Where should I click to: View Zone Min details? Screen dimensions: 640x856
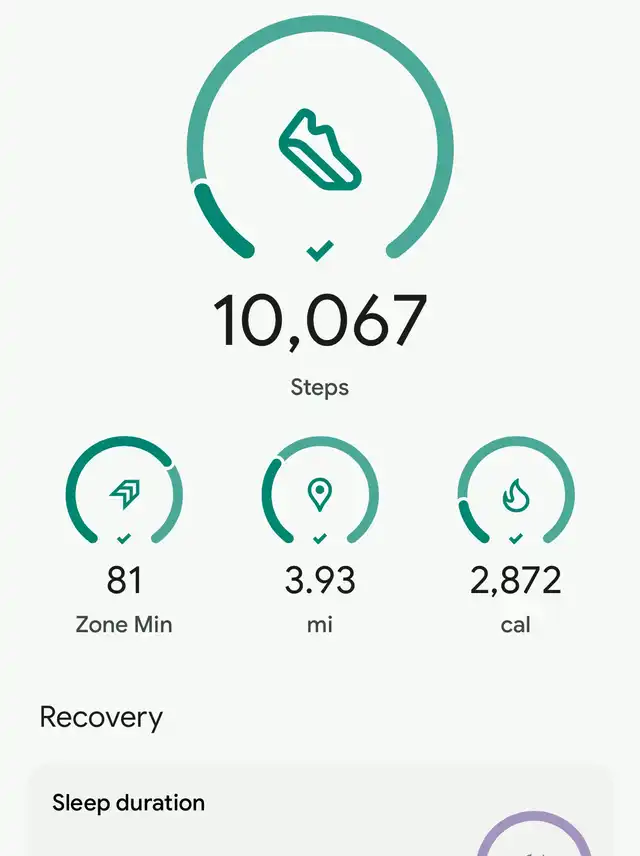(124, 494)
